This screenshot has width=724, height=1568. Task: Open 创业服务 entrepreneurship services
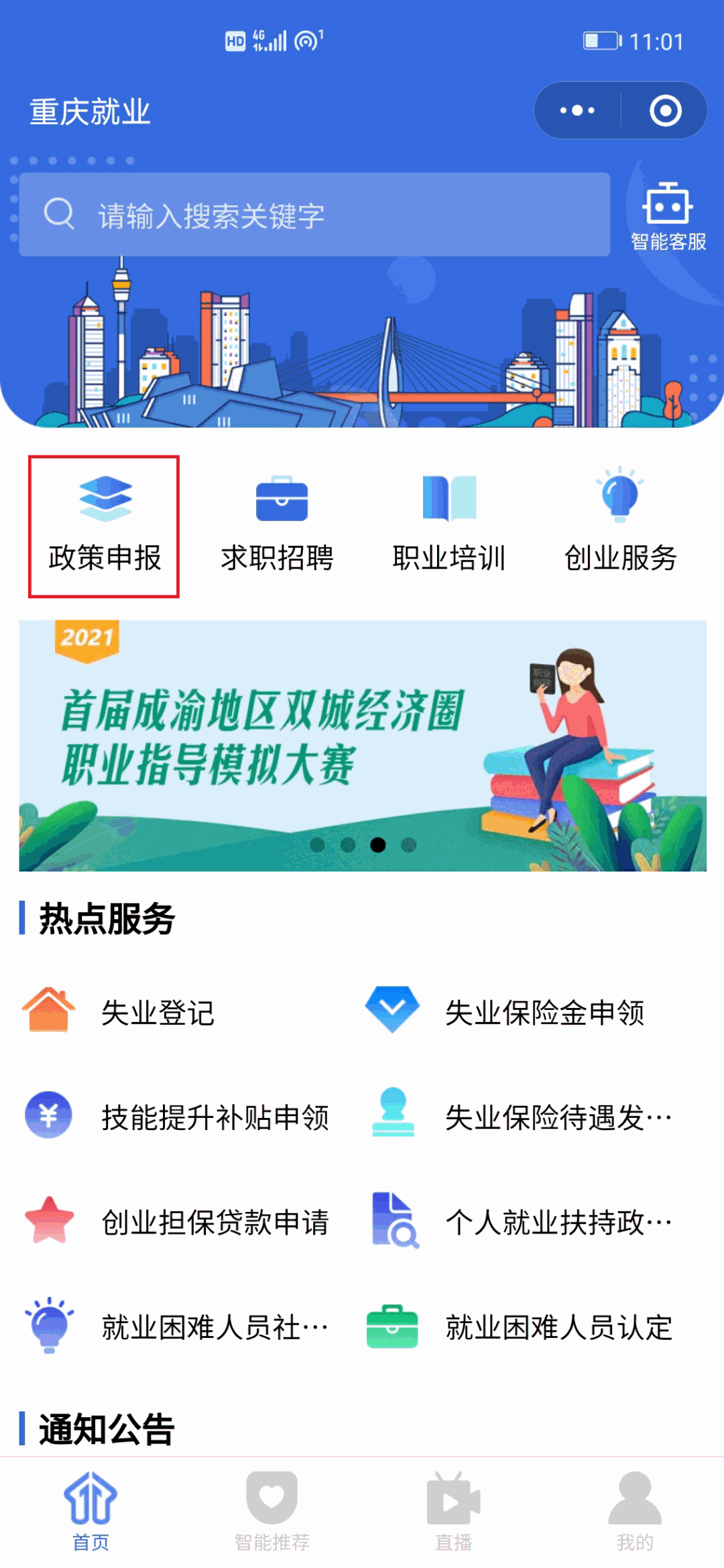click(621, 526)
